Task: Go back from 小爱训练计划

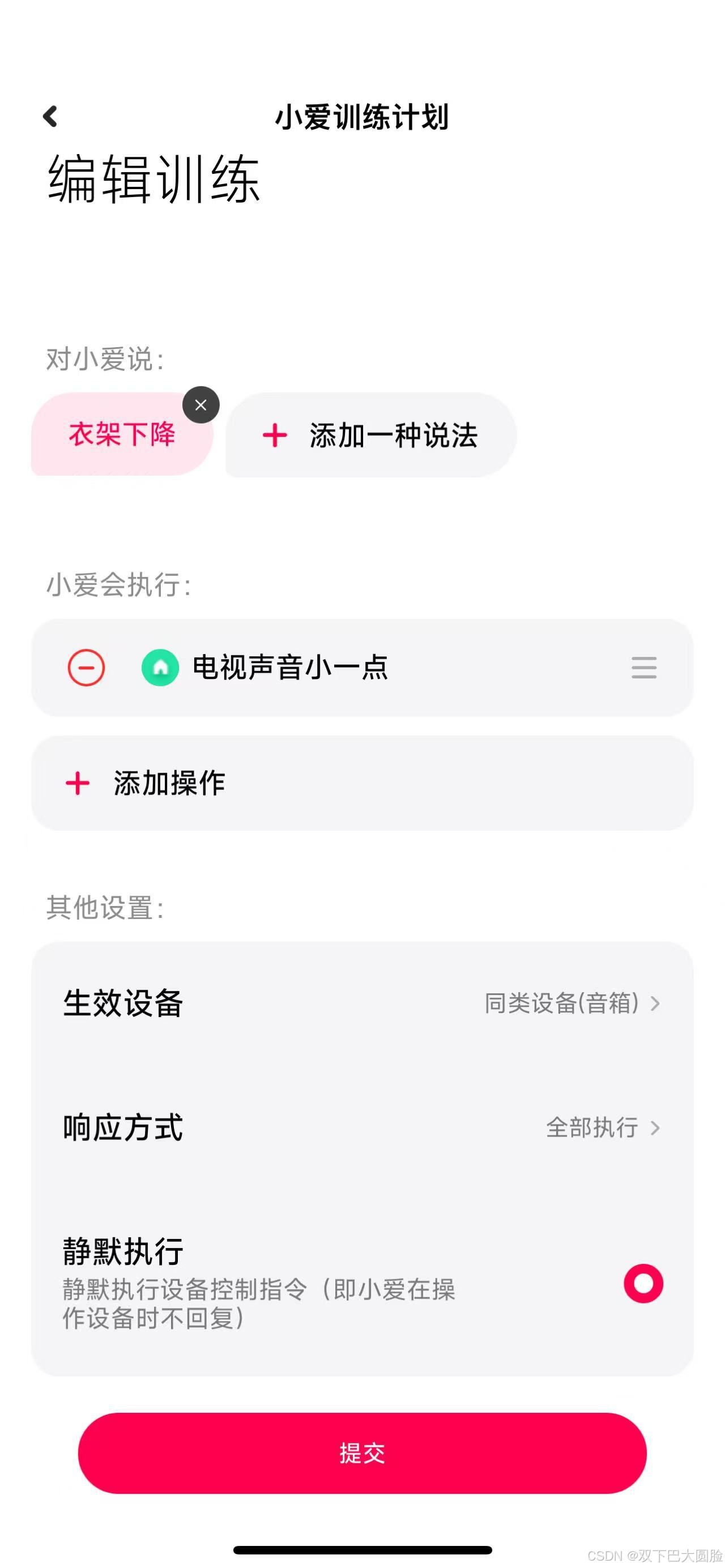Action: [50, 116]
